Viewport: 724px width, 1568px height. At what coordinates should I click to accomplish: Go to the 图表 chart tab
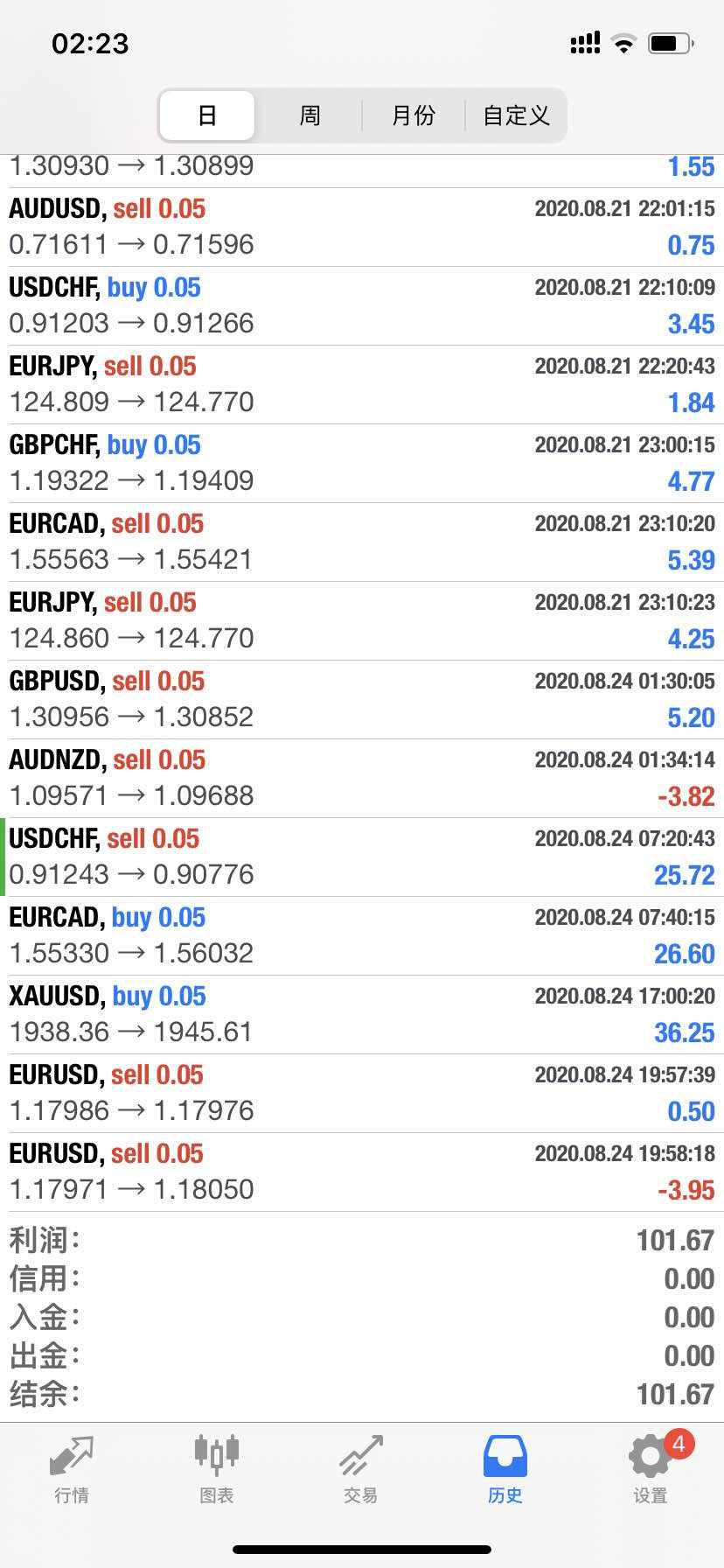(216, 1470)
